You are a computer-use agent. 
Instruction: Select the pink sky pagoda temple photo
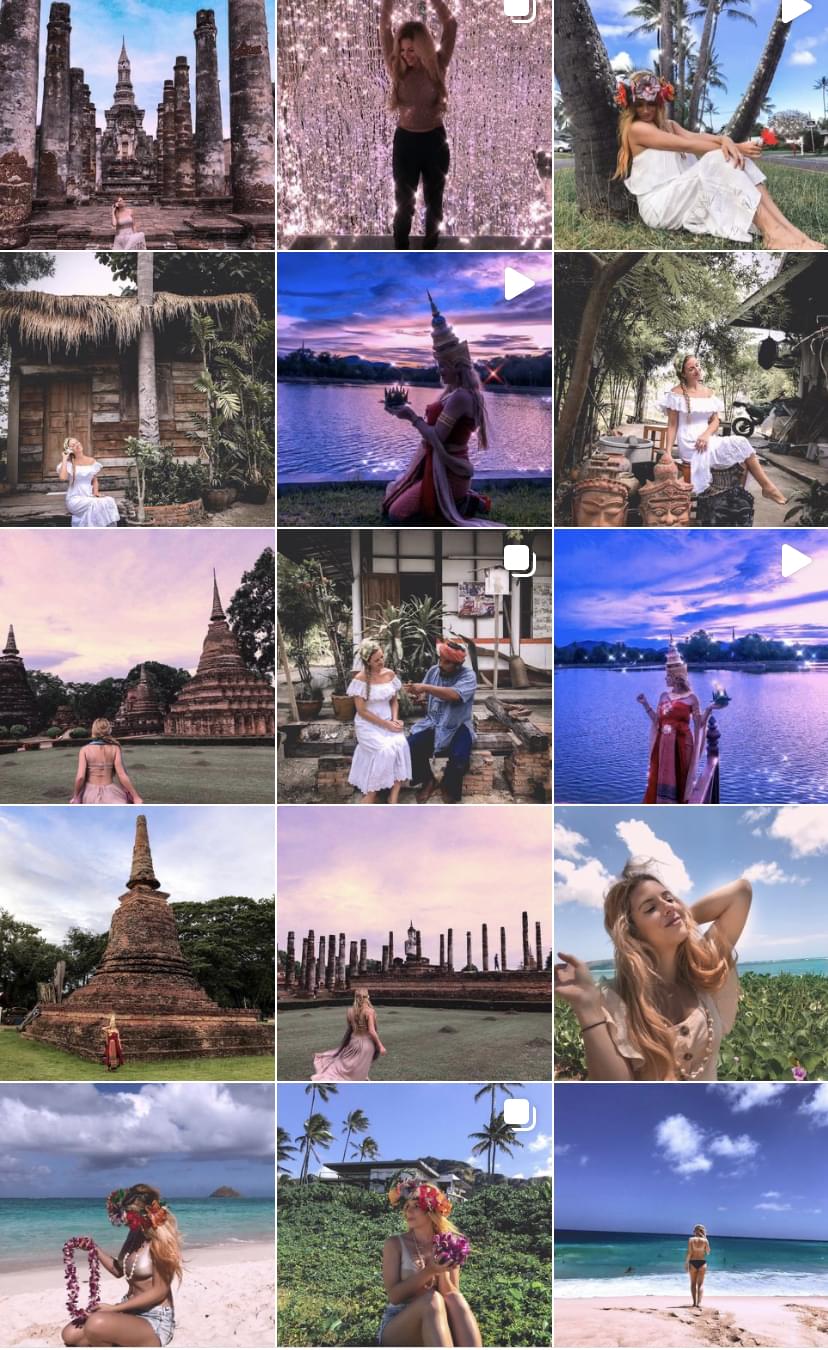click(138, 666)
